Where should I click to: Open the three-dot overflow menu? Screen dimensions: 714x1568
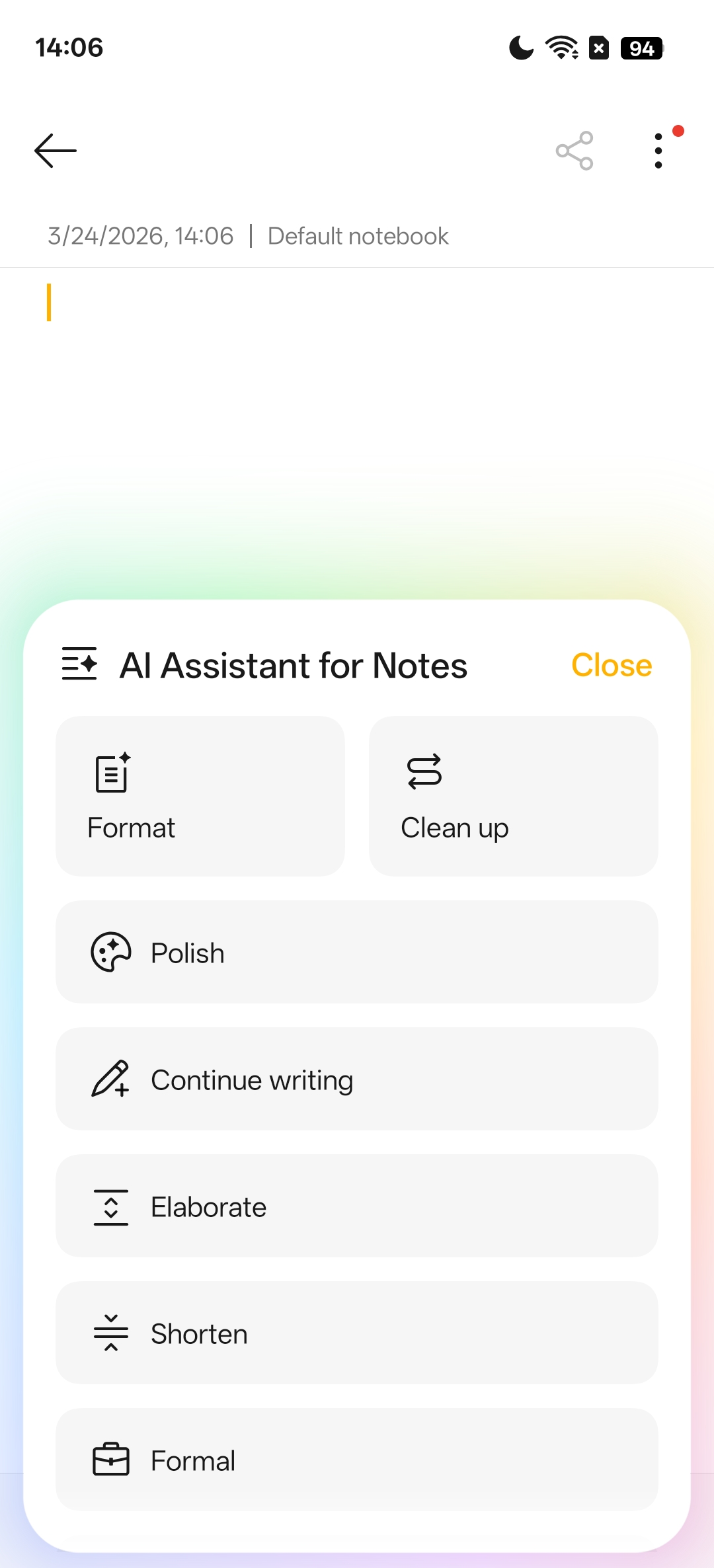[658, 151]
